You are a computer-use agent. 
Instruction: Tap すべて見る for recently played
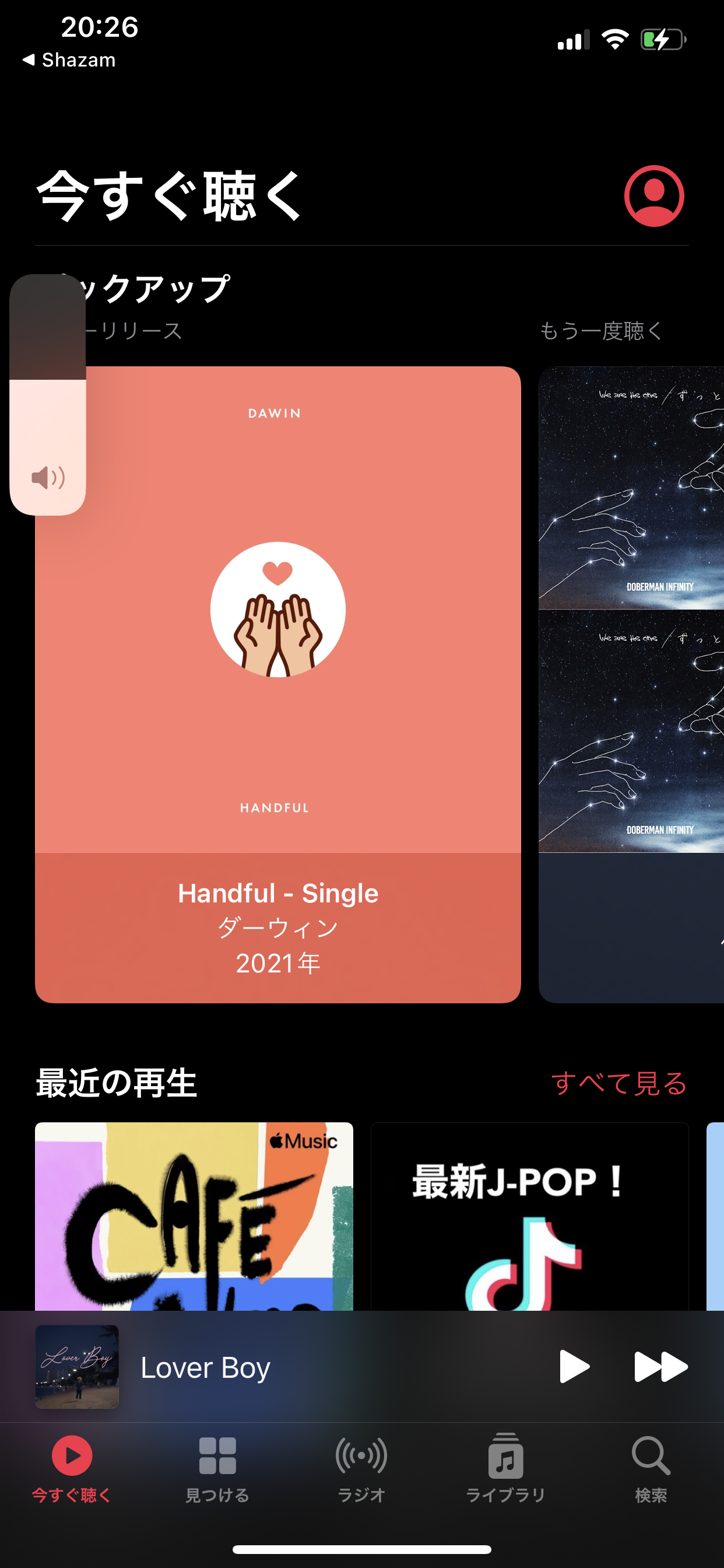[x=618, y=1083]
